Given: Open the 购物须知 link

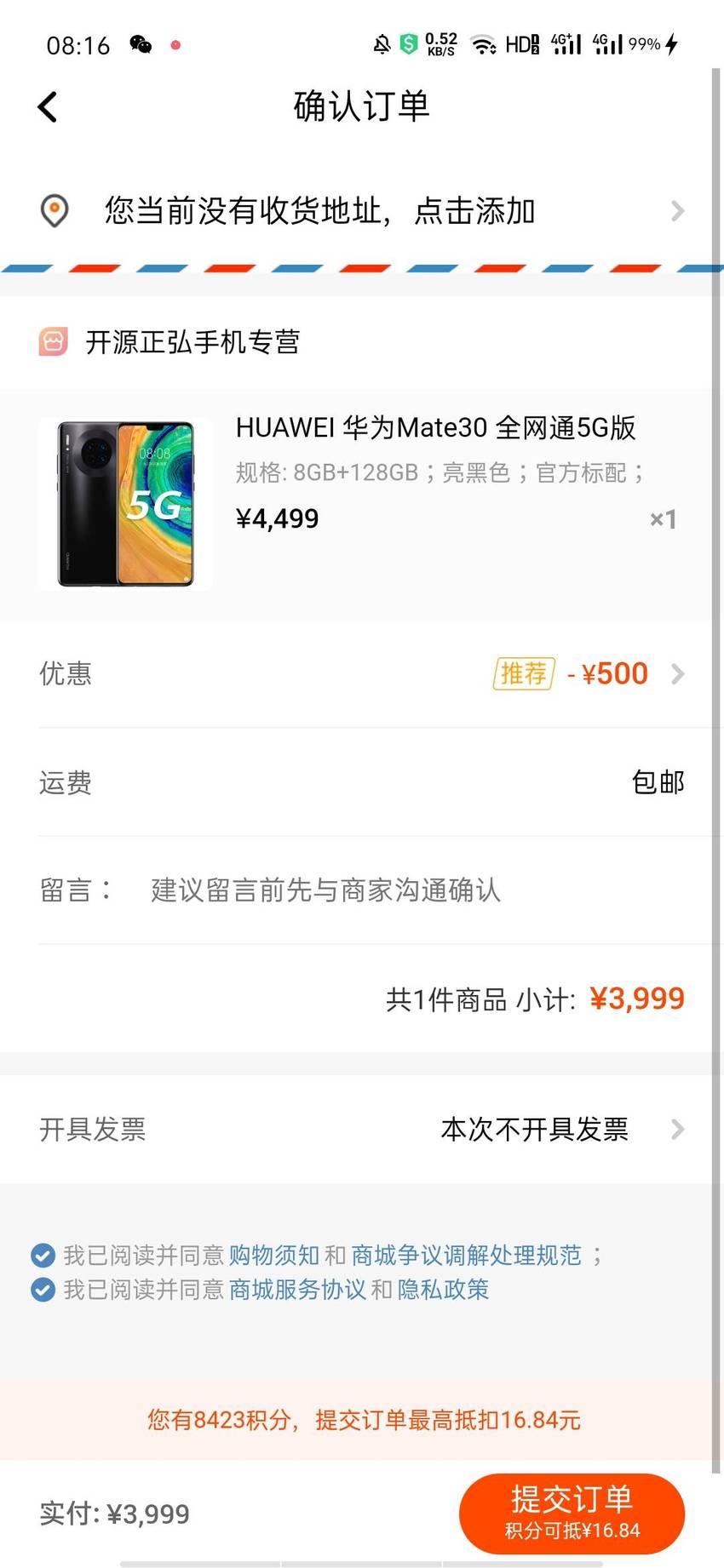Looking at the screenshot, I should tap(273, 1256).
